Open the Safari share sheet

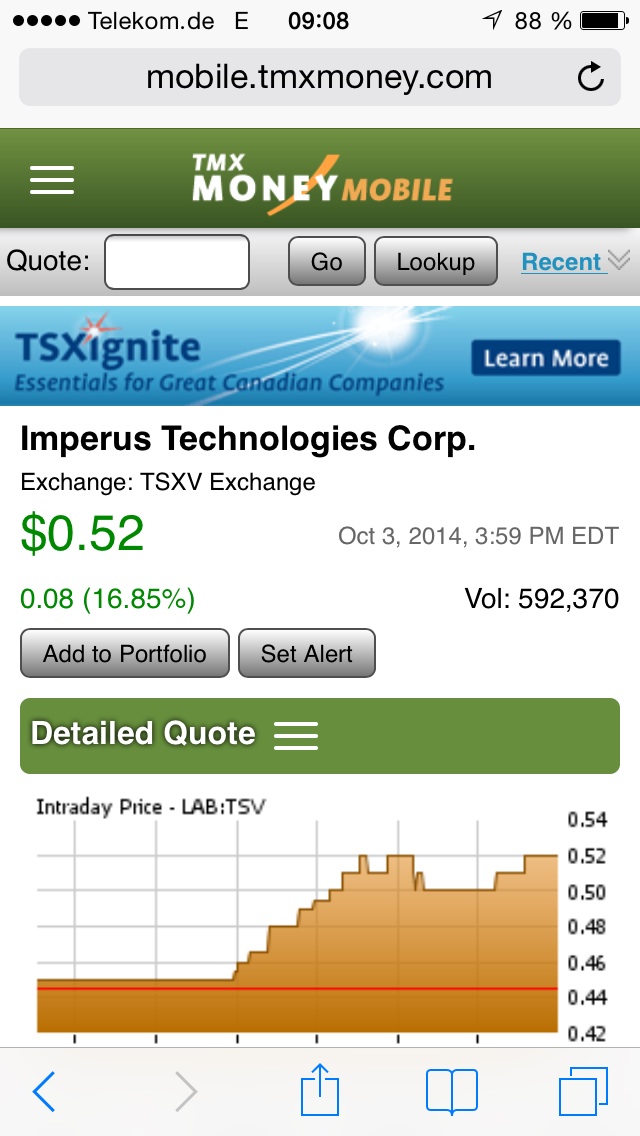tap(319, 1090)
